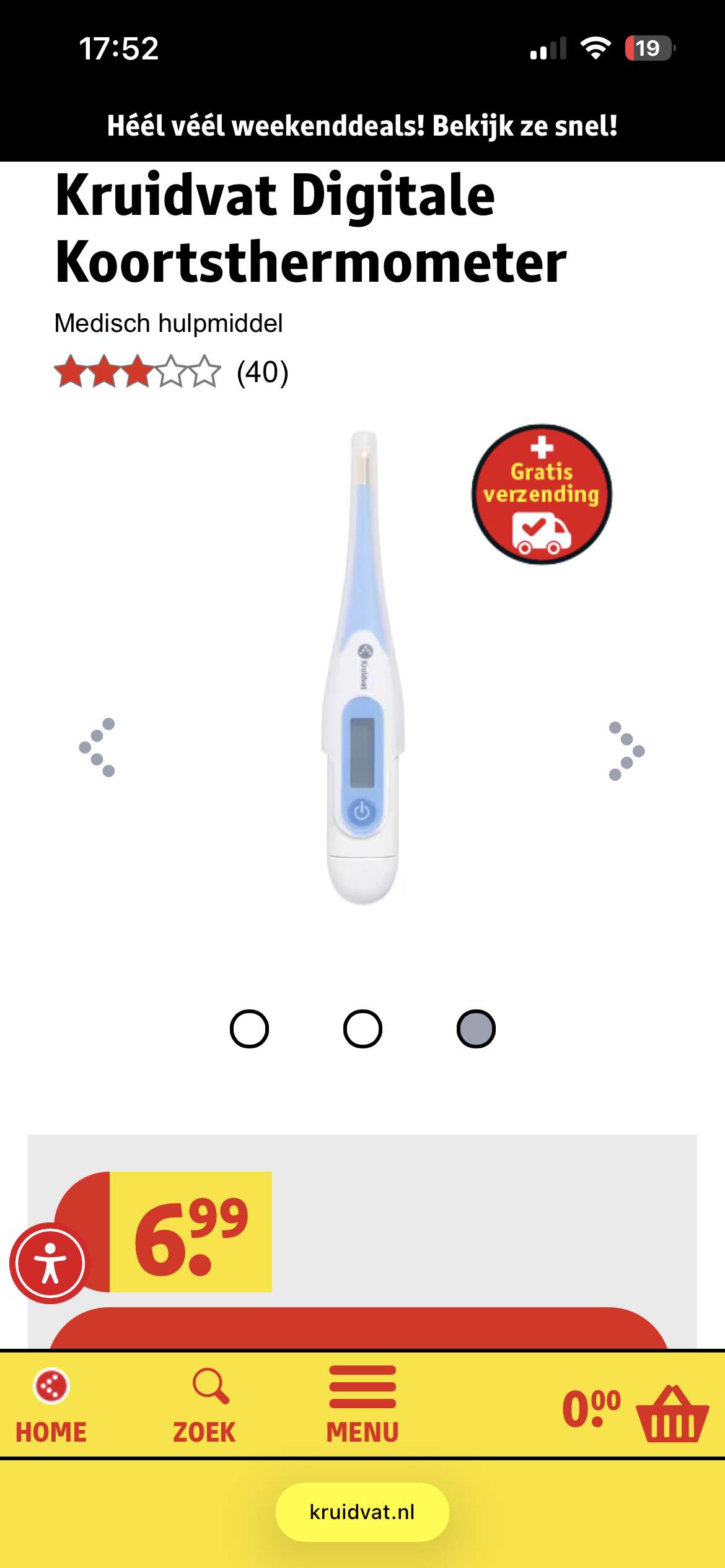This screenshot has height=1568, width=725.
Task: Show the previous product image
Action: [x=97, y=747]
